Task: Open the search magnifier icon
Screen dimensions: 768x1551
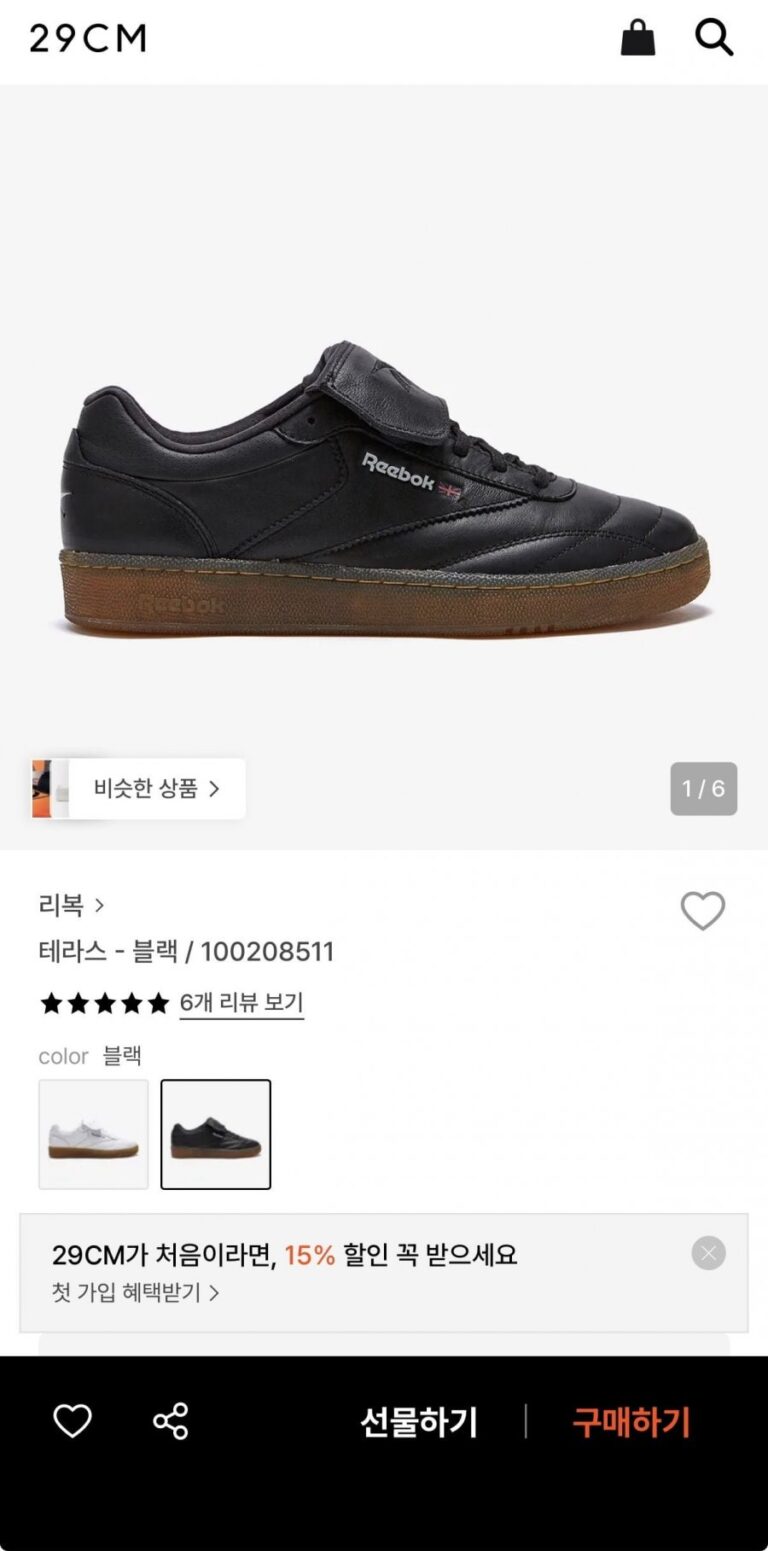Action: 714,38
